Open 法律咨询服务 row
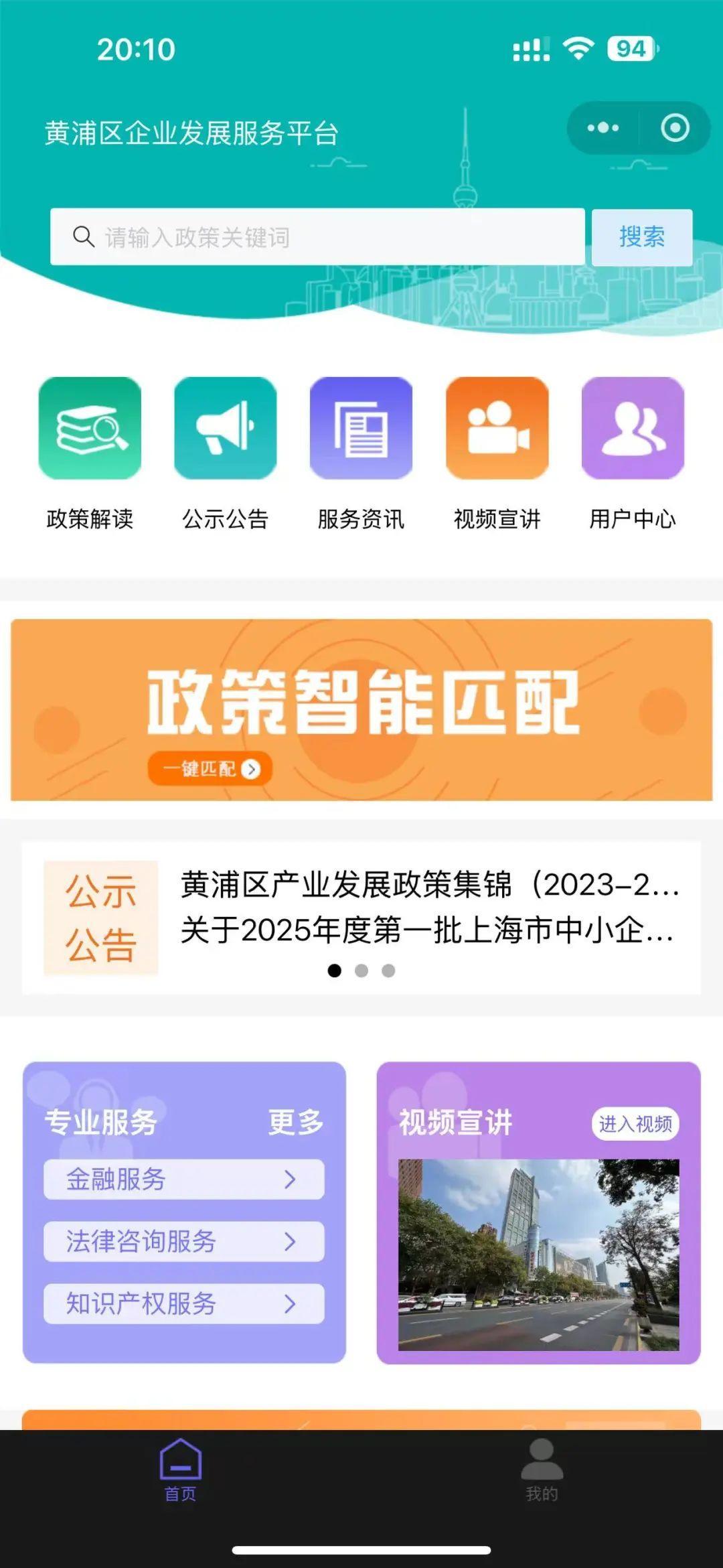723x1568 pixels. (x=184, y=1241)
